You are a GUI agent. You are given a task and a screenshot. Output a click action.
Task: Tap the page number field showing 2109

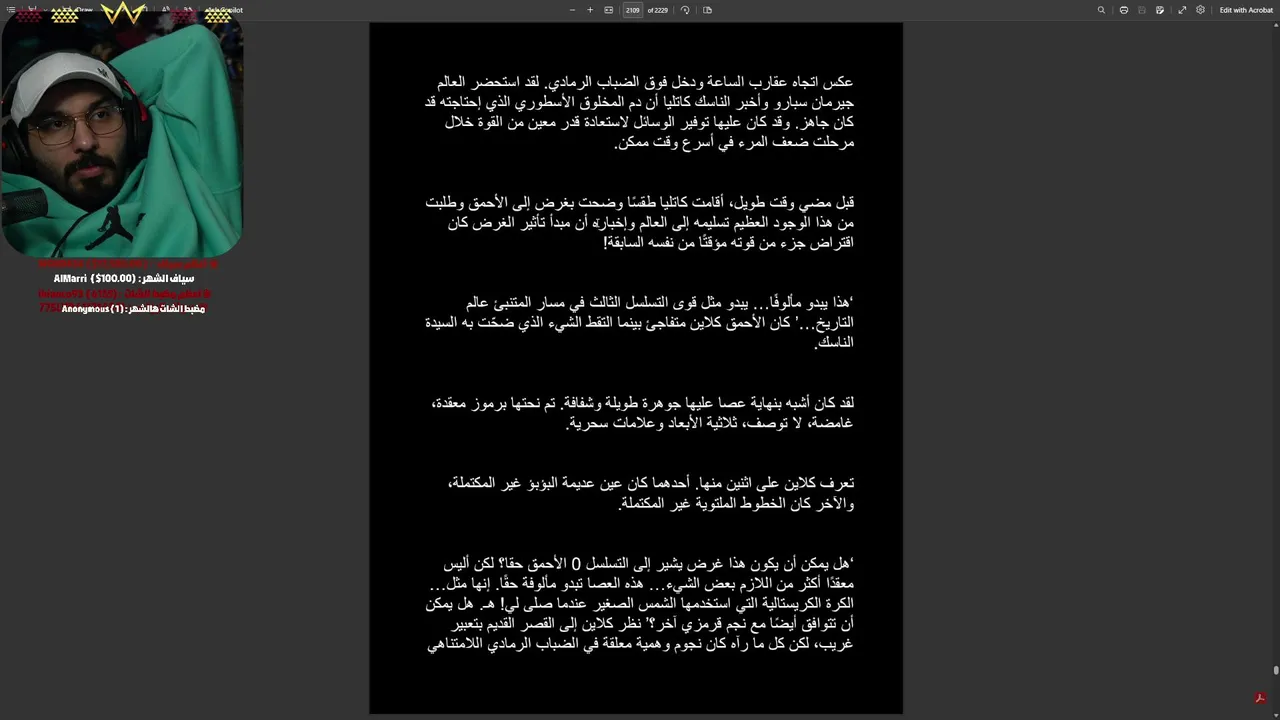[x=632, y=10]
